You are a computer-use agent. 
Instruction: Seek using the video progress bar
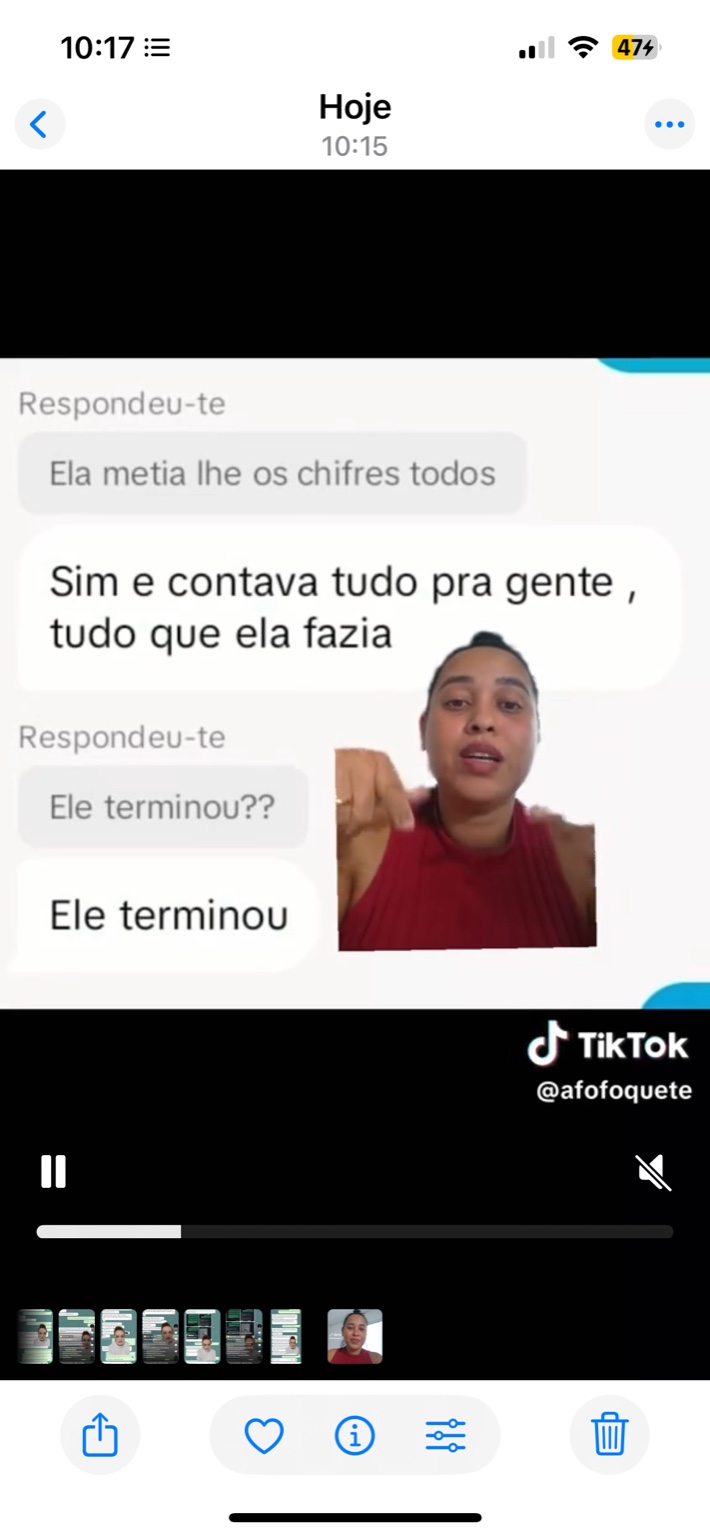[x=355, y=1232]
